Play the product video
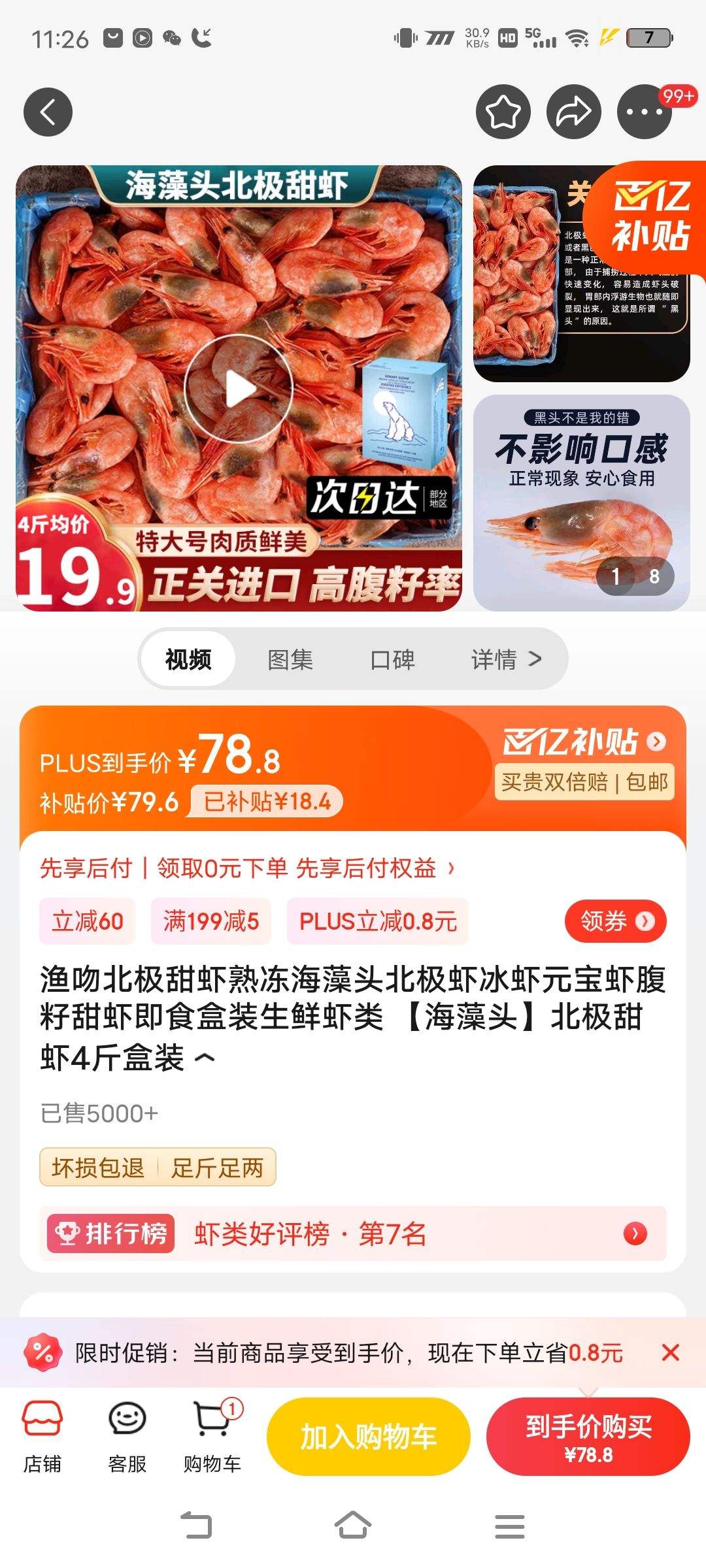706x1568 pixels. point(239,389)
